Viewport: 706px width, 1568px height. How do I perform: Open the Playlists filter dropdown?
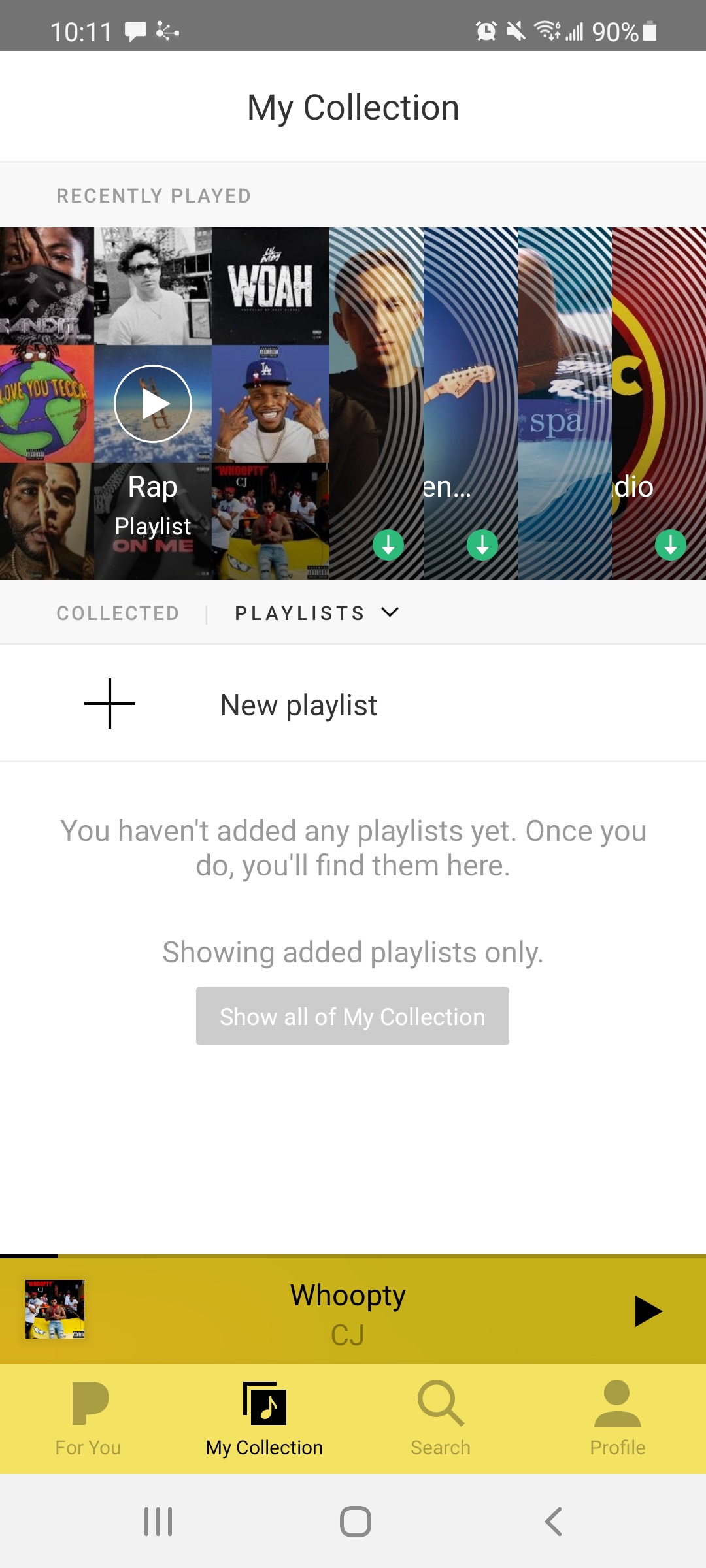click(316, 613)
